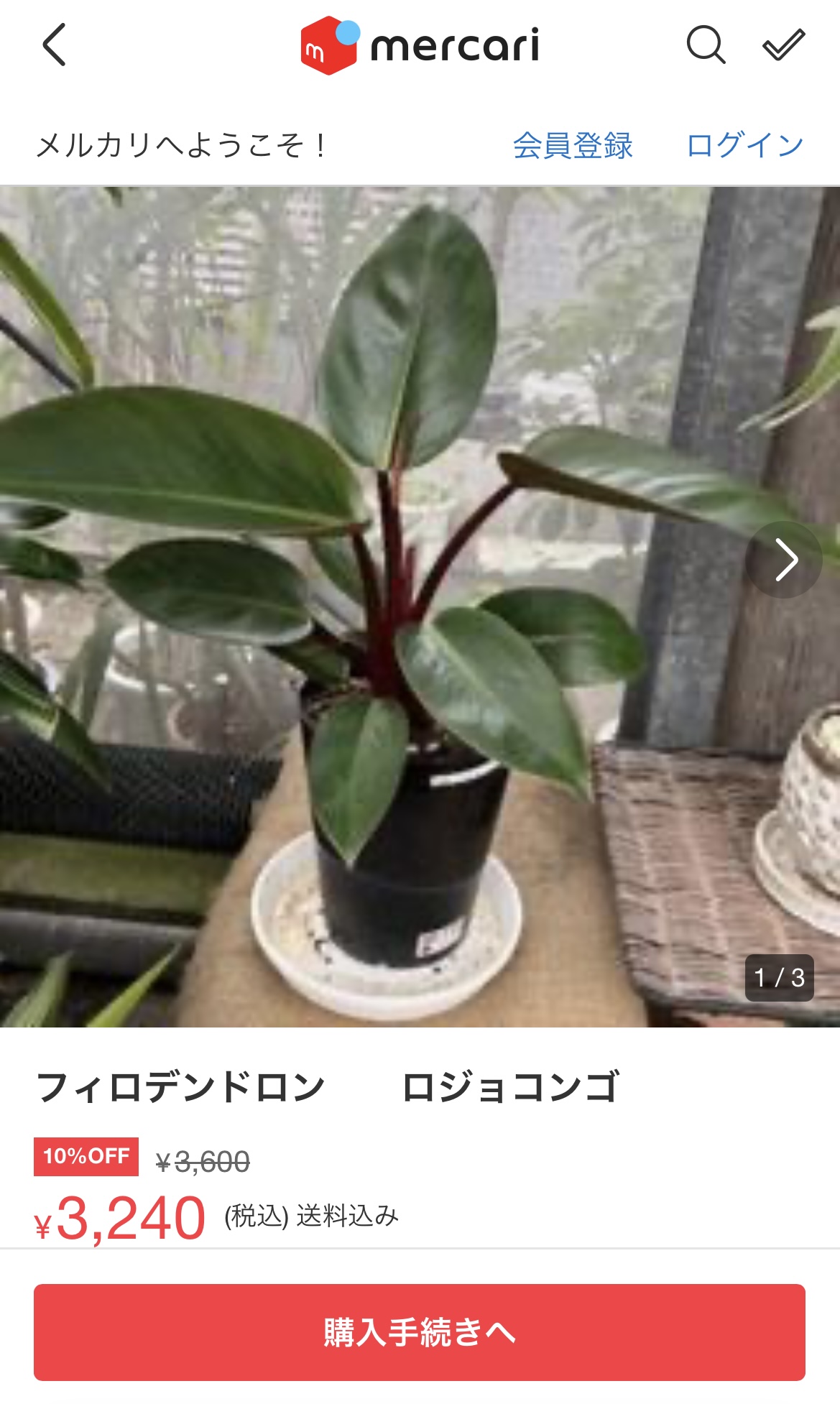Open the 会員登録 sign-up link
This screenshot has width=840, height=1404.
[x=573, y=146]
